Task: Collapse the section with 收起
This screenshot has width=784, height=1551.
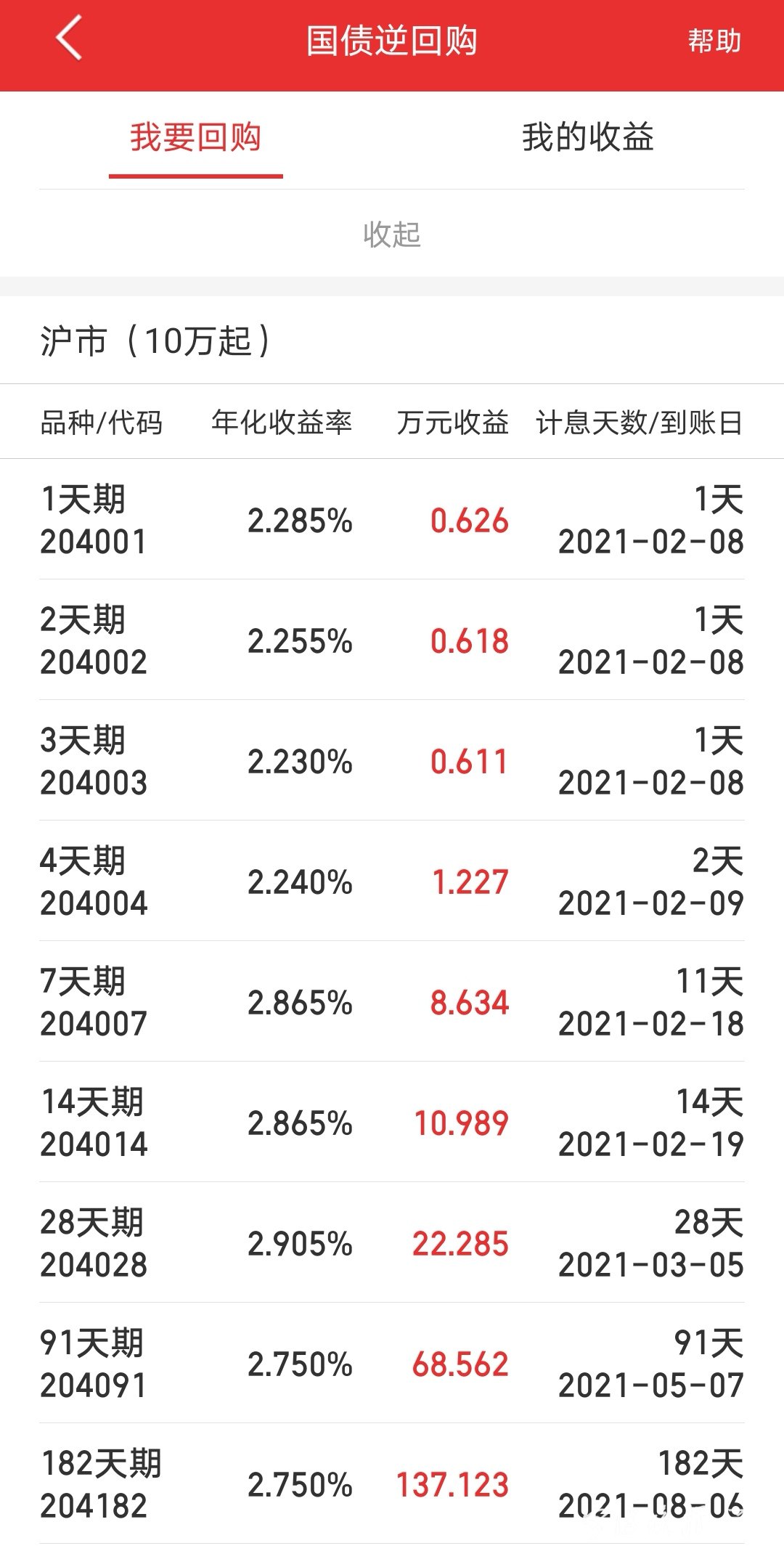Action: [392, 235]
